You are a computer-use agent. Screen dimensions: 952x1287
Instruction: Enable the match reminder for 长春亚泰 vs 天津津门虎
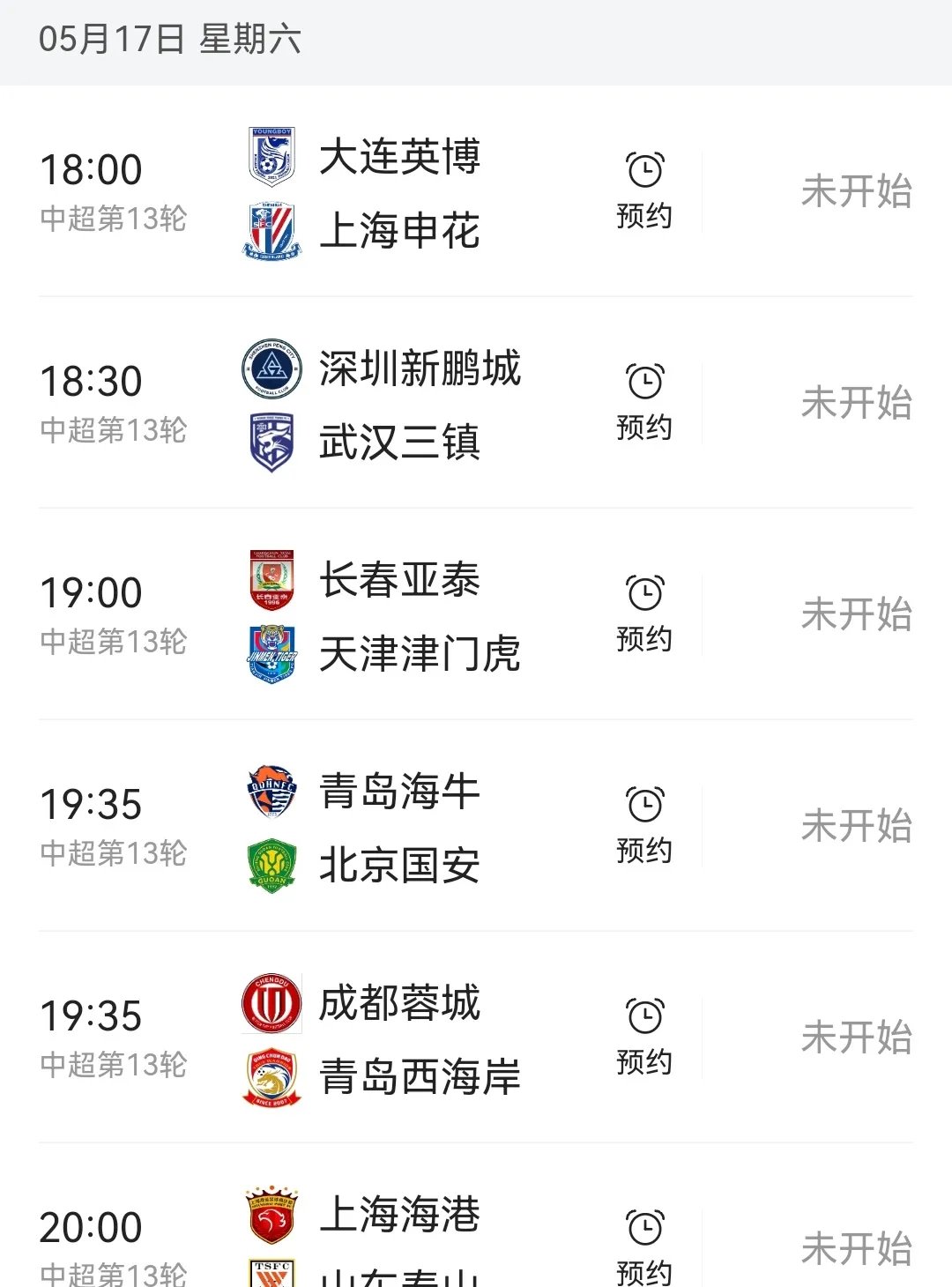pyautogui.click(x=644, y=613)
